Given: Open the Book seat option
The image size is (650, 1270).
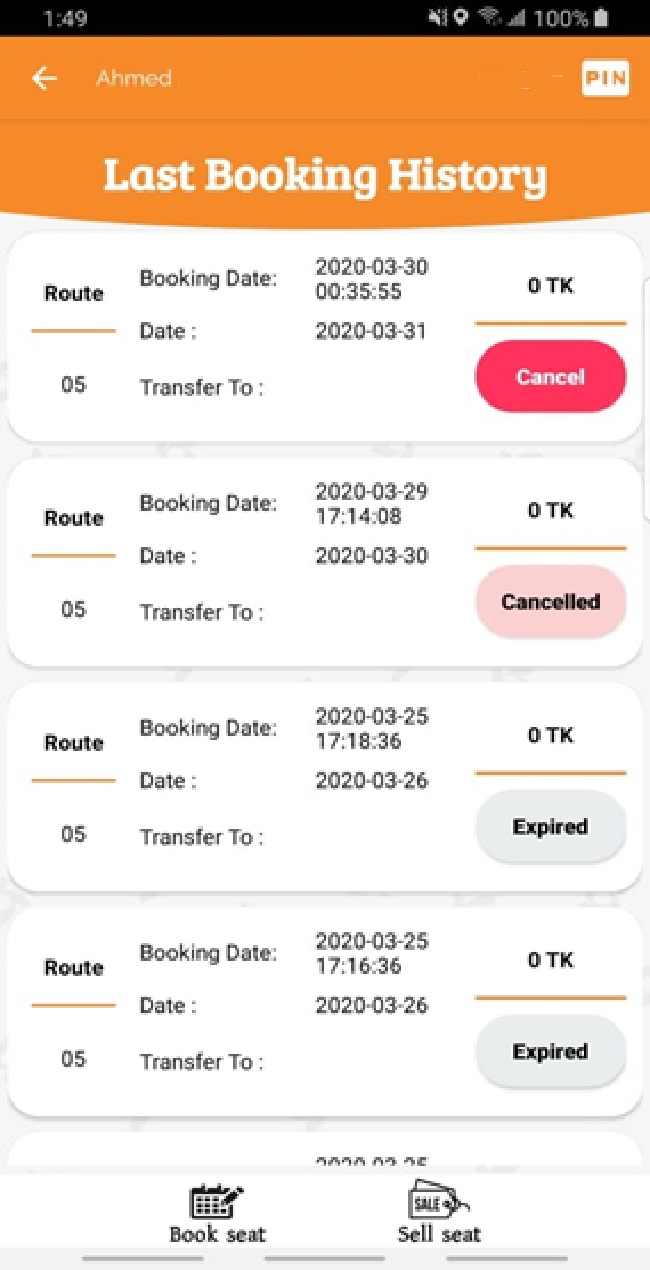Looking at the screenshot, I should 217,1213.
